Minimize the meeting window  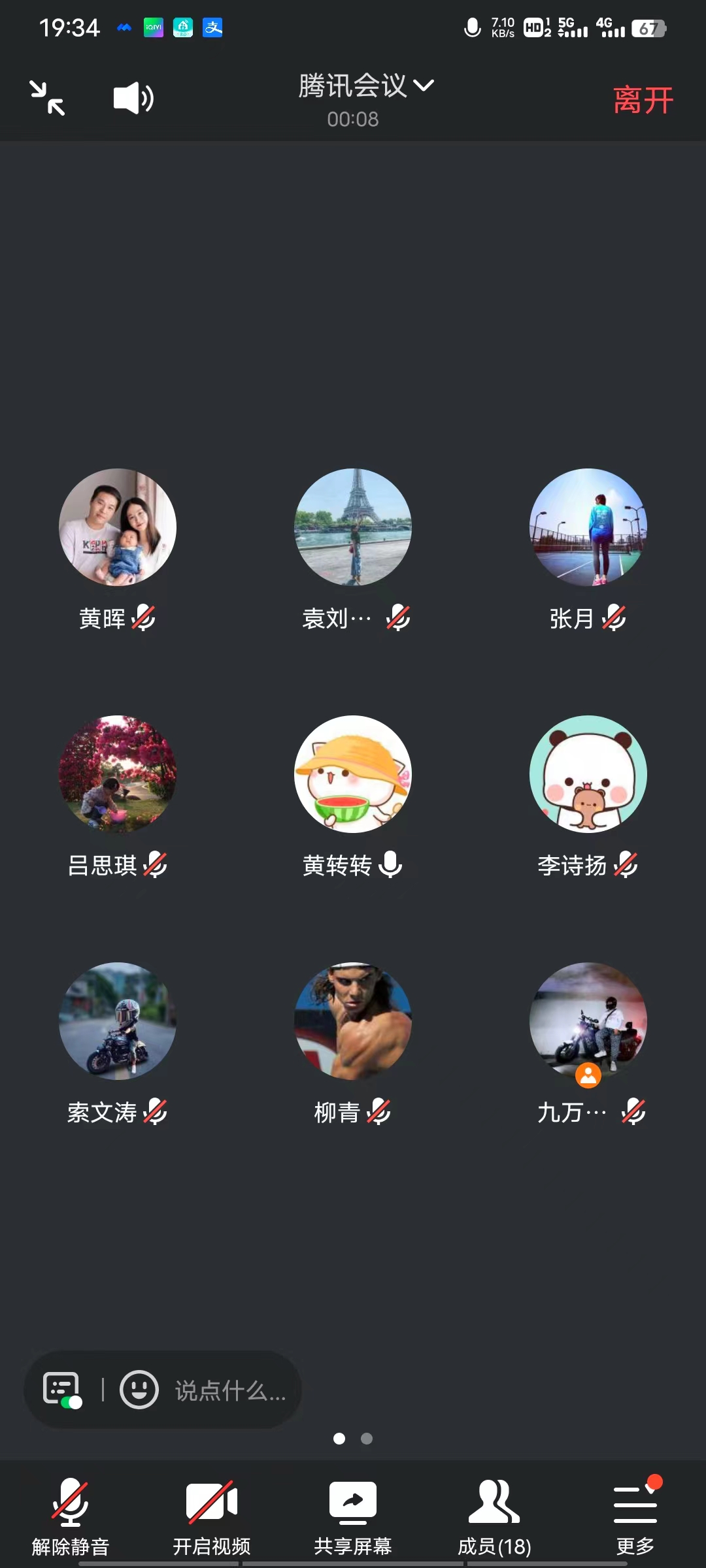[47, 99]
